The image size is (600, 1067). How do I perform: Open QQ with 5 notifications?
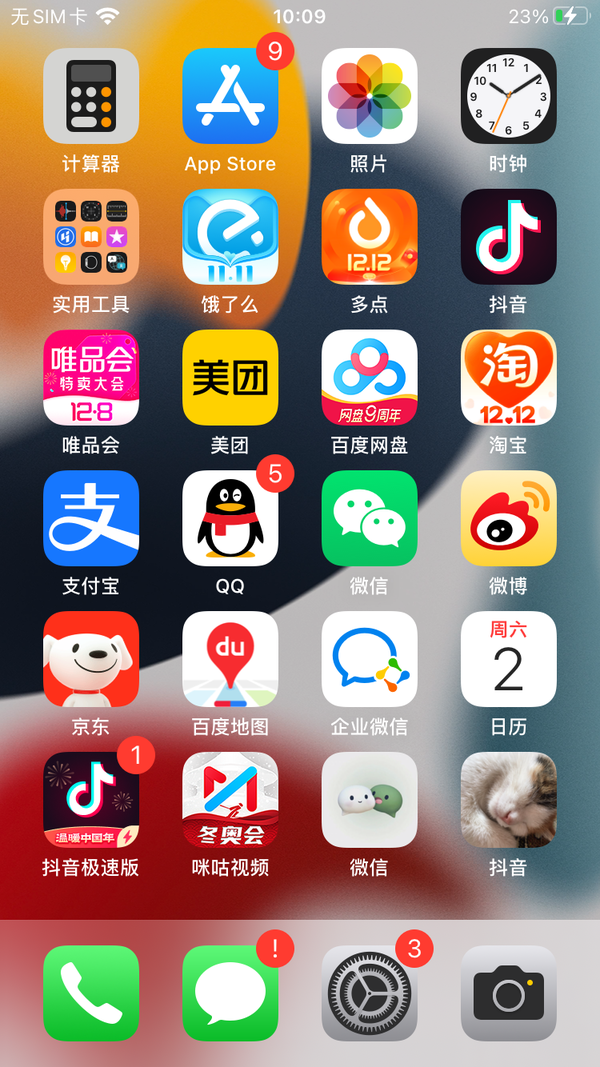[230, 518]
